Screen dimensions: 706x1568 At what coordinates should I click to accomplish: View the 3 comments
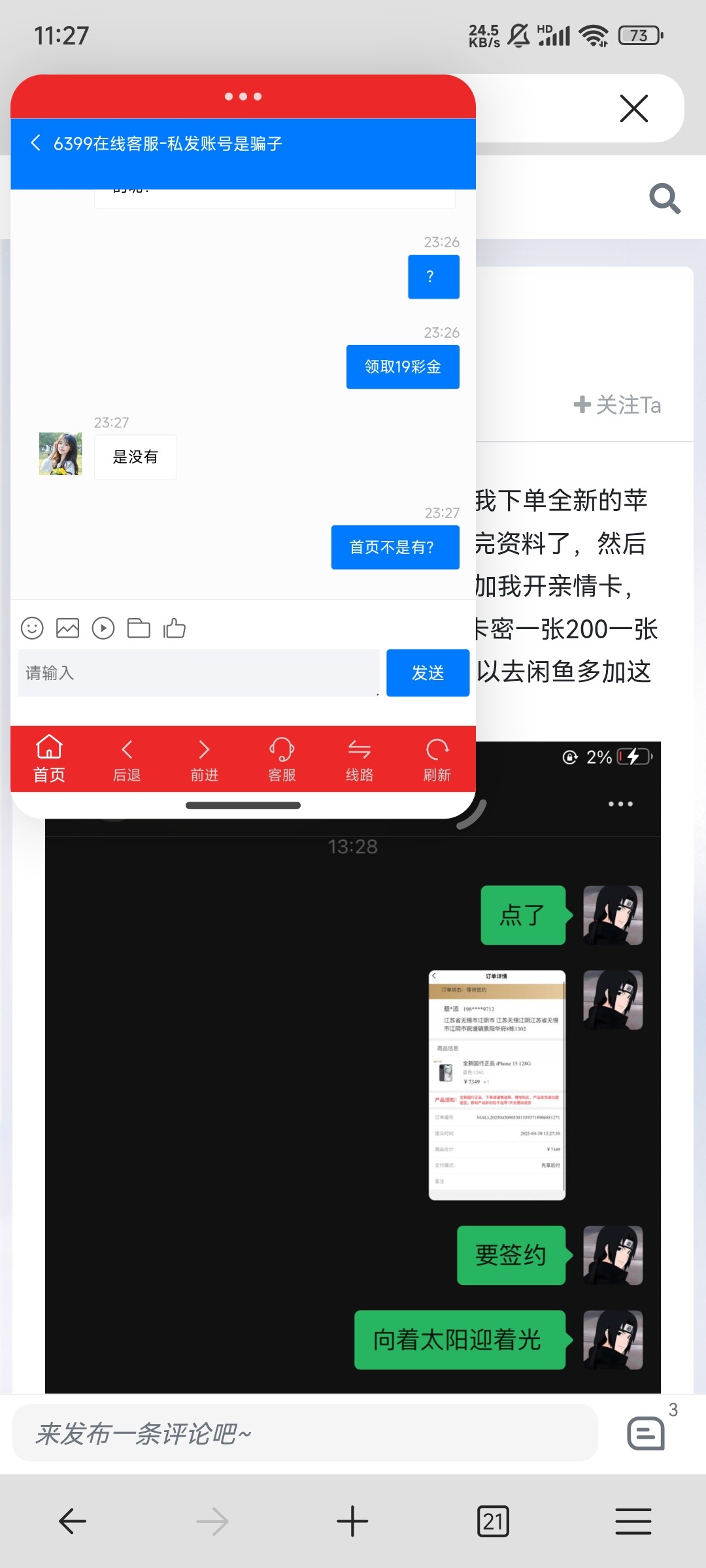point(647,1432)
